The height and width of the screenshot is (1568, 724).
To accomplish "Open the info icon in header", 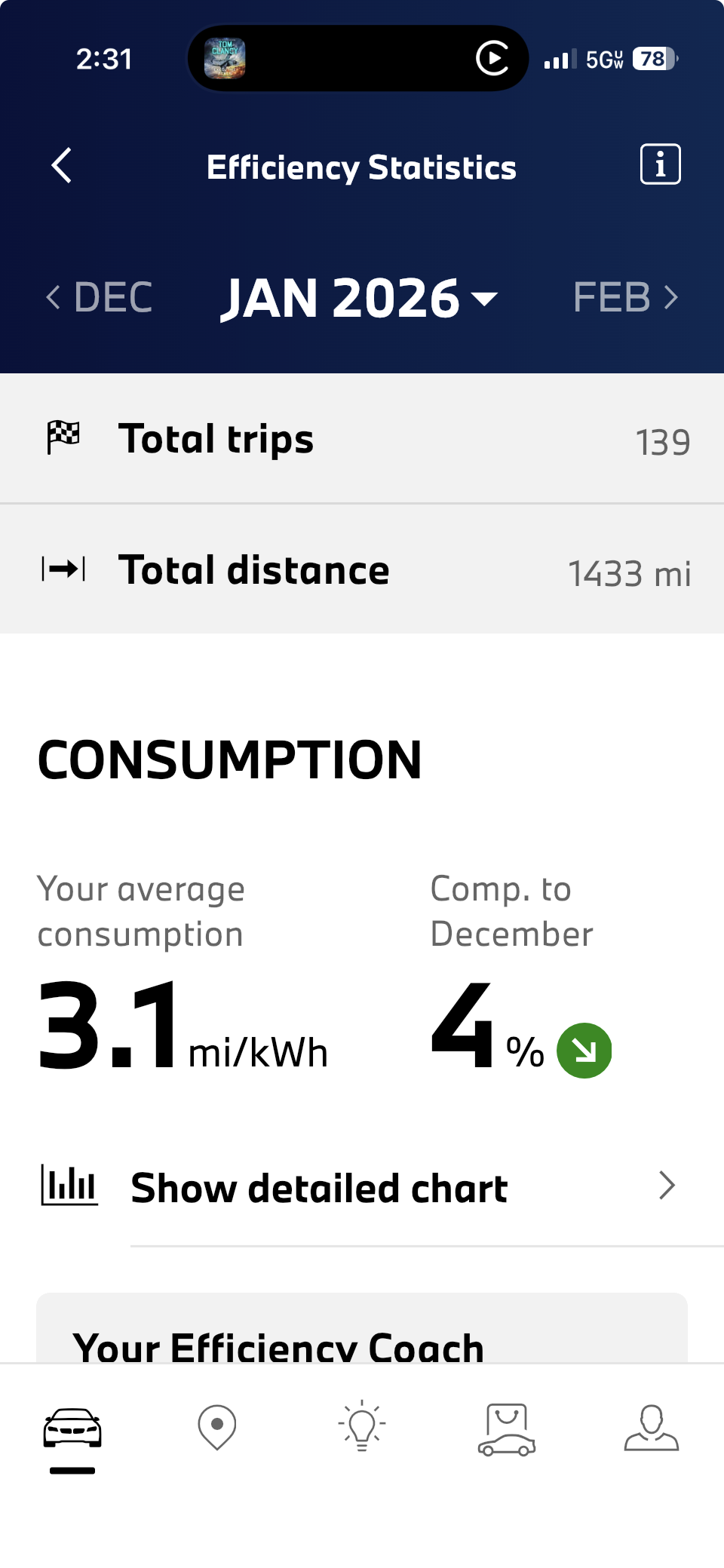I will (660, 164).
